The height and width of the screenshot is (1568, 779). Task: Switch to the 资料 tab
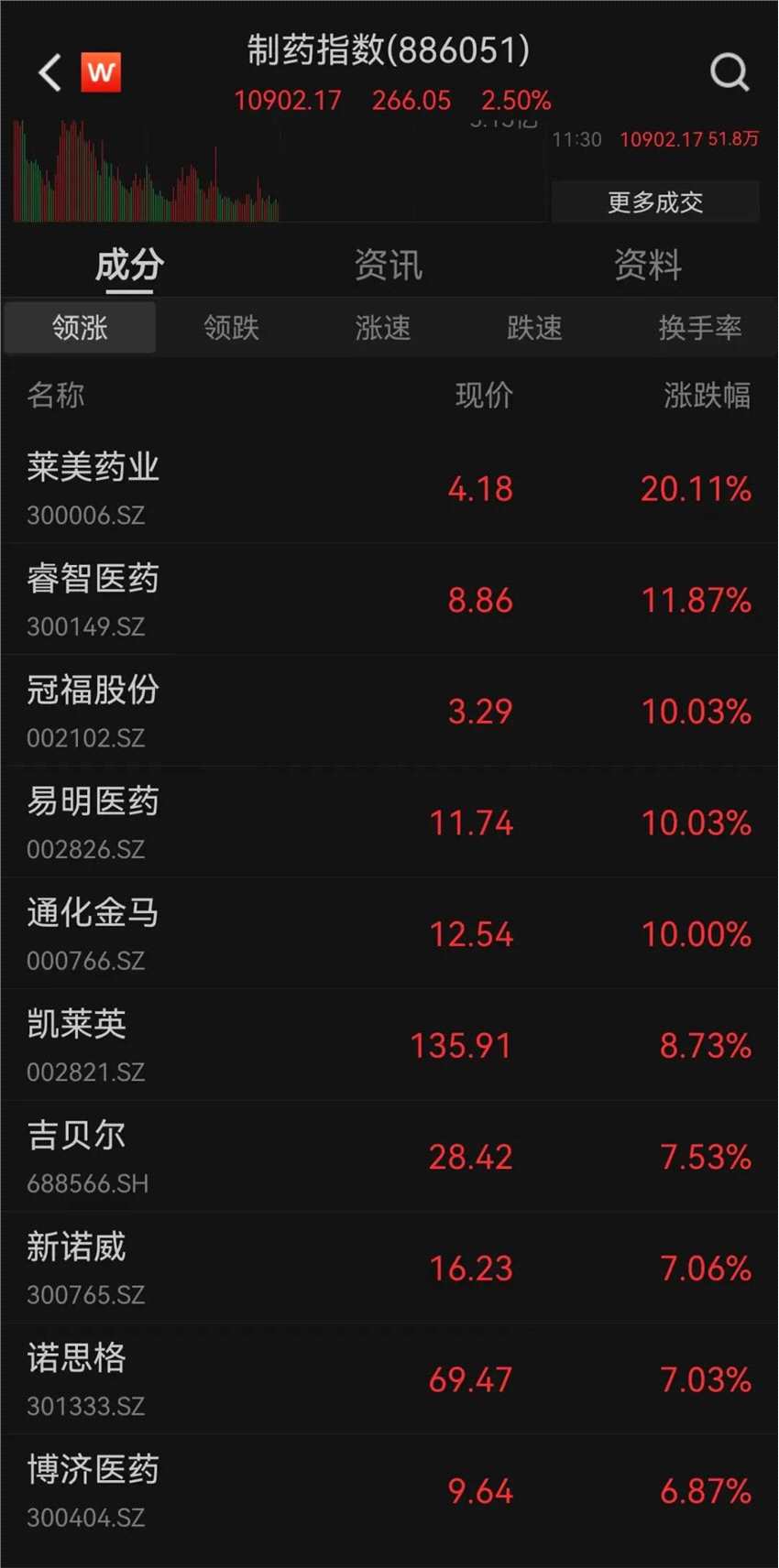click(647, 266)
